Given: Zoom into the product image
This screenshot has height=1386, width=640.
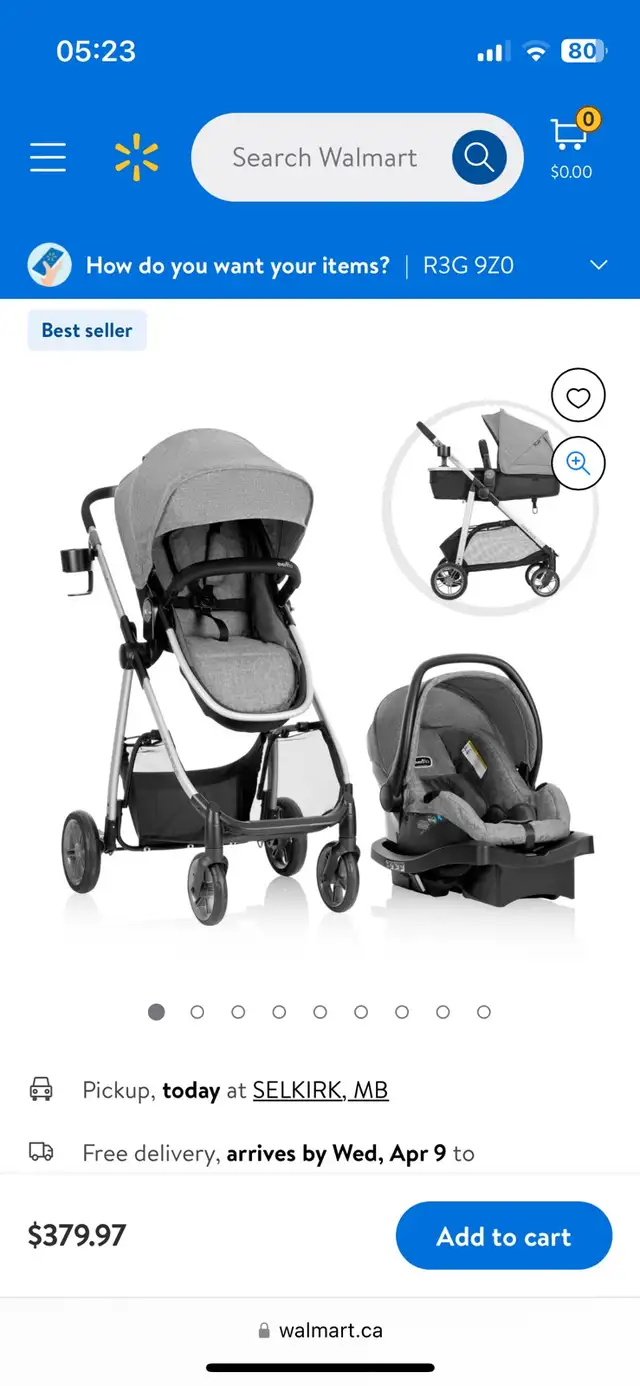Looking at the screenshot, I should click(578, 463).
